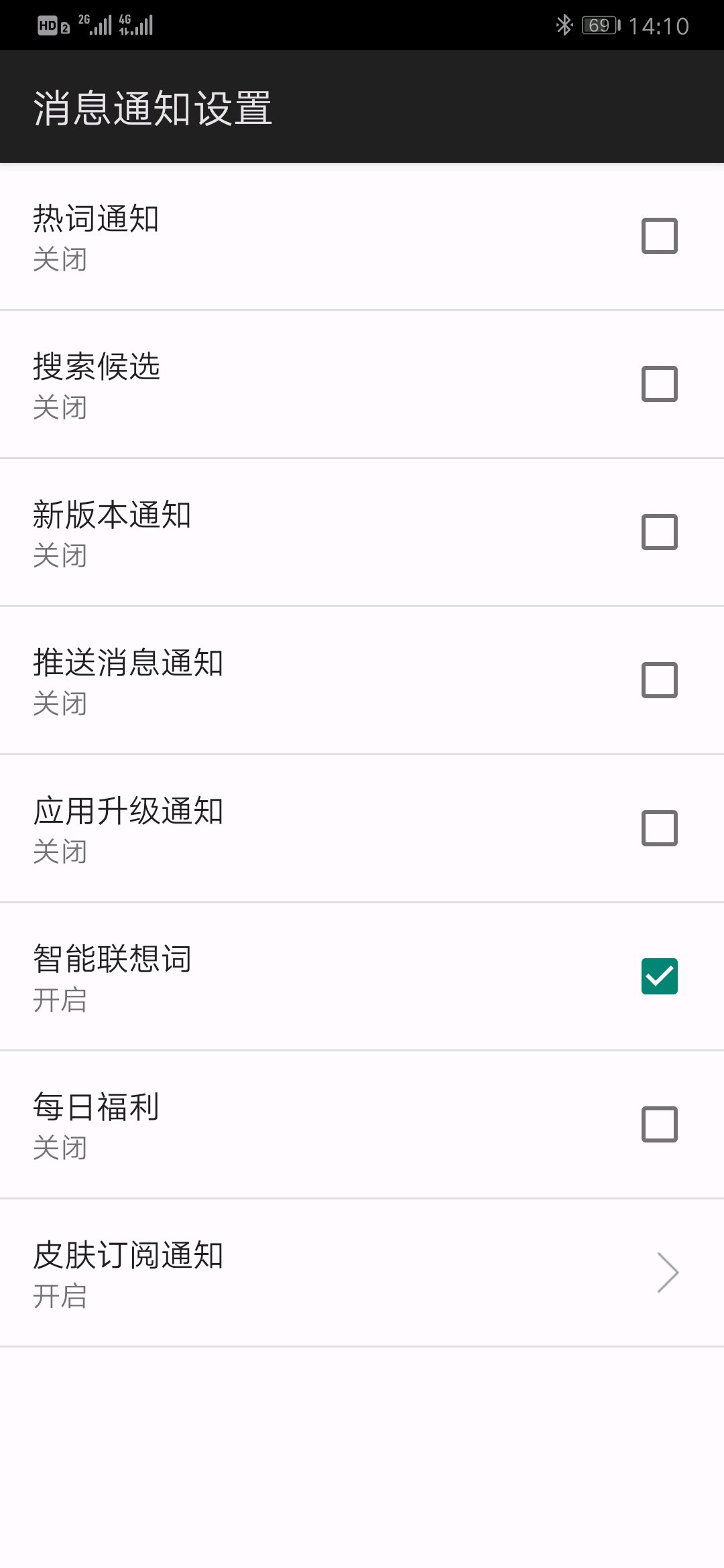Check the 搜索候选 option

(x=659, y=384)
